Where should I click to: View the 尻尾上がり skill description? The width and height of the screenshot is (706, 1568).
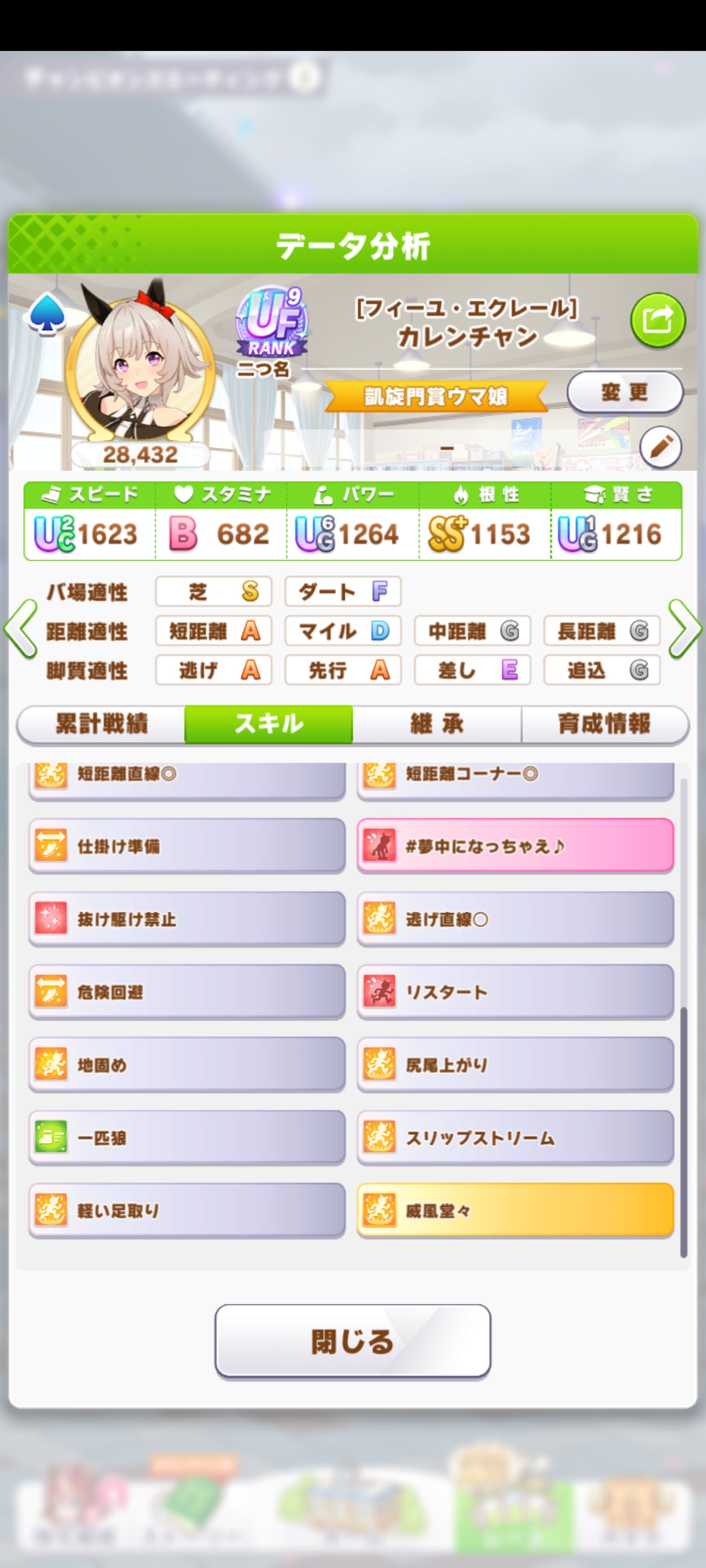click(x=515, y=1065)
